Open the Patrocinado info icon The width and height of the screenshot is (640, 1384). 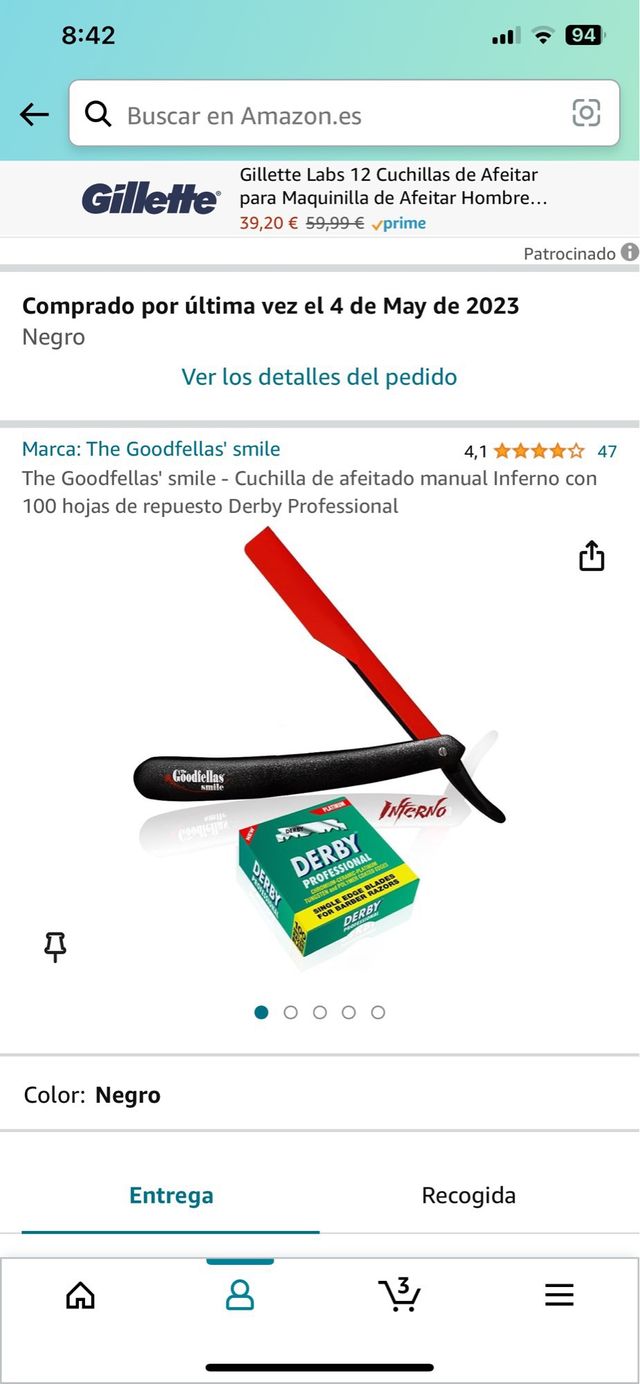[x=629, y=253]
